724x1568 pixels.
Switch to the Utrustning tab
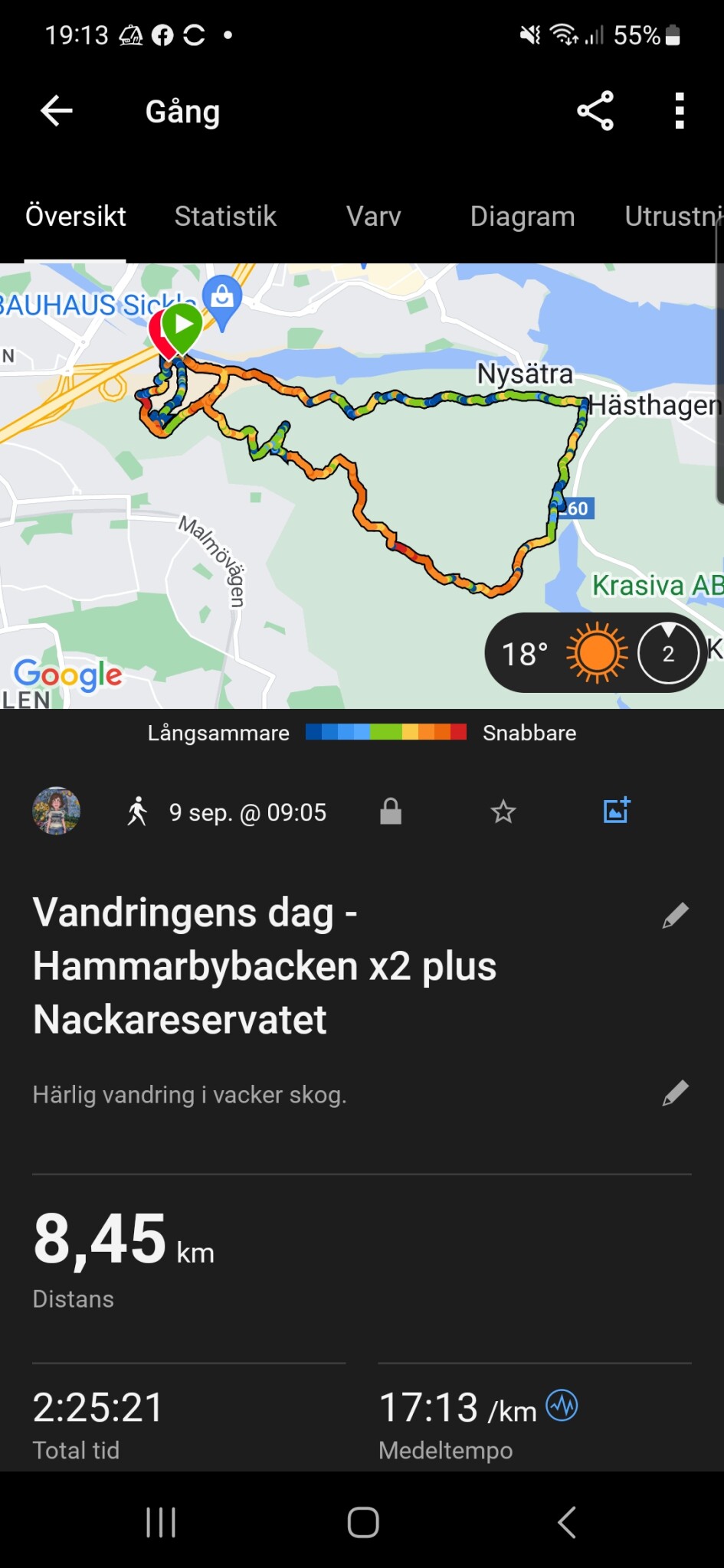click(x=672, y=217)
